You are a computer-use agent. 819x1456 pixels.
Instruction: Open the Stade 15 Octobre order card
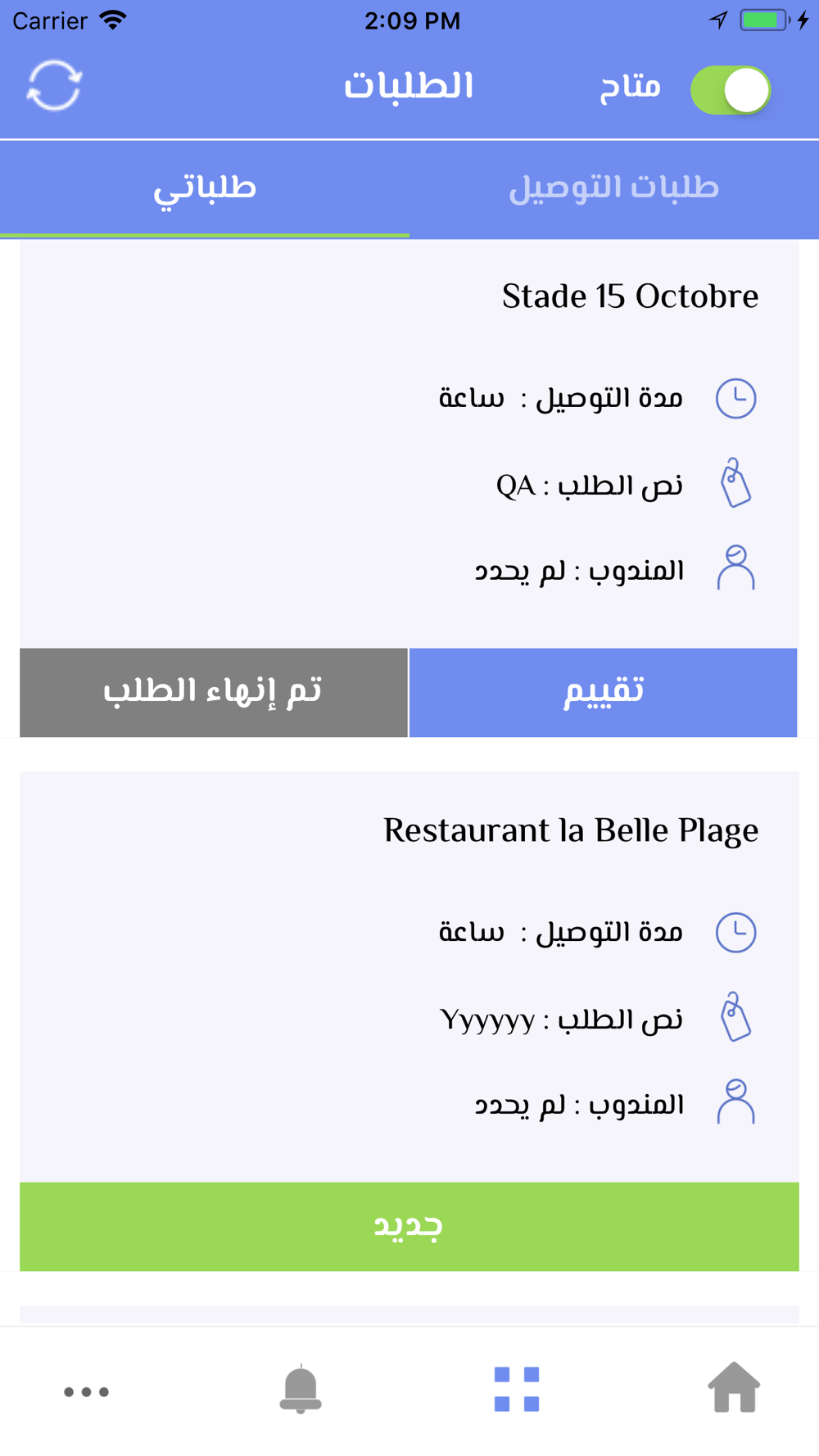click(409, 443)
